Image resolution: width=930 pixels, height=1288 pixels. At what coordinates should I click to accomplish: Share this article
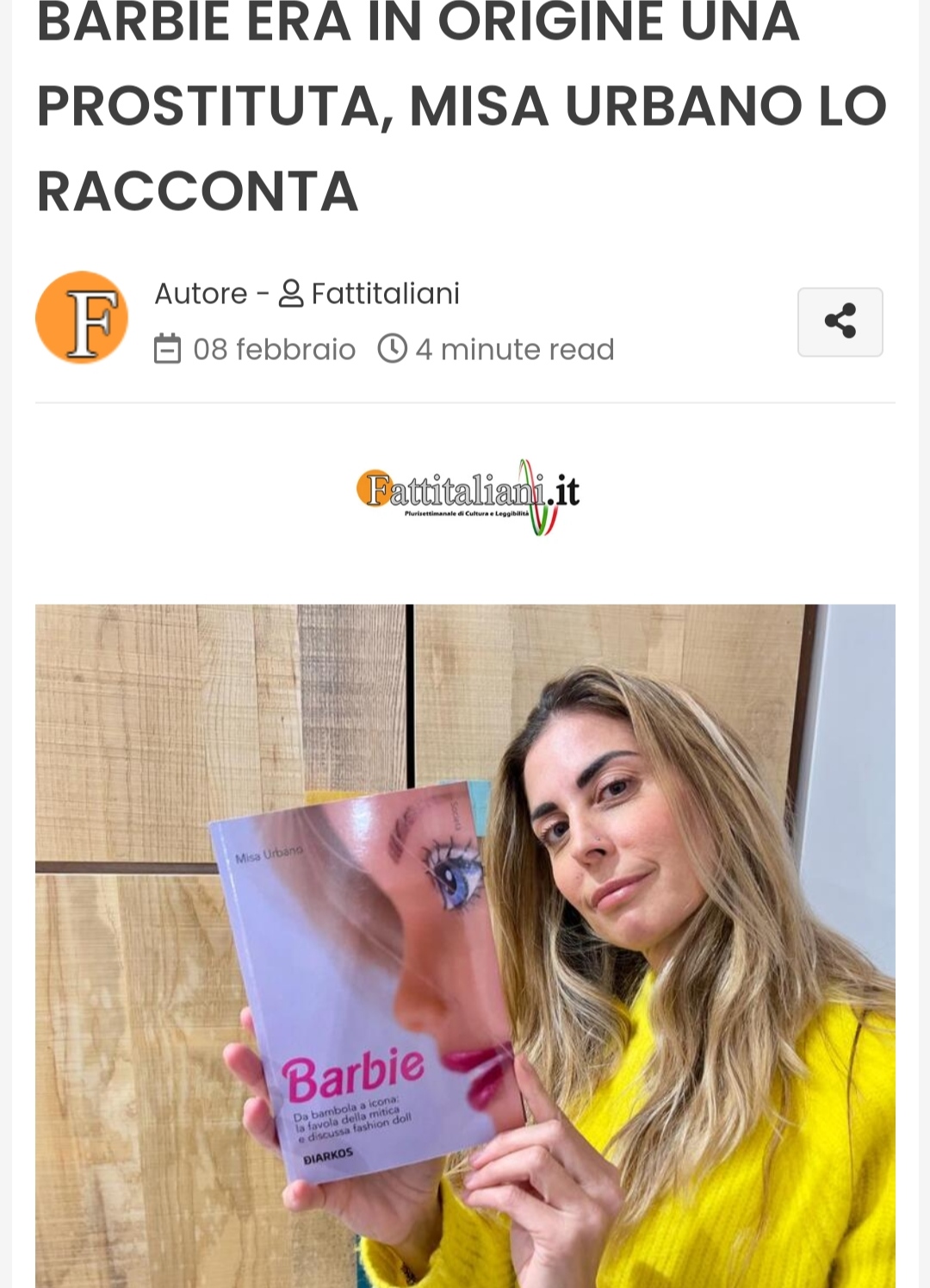click(x=840, y=321)
